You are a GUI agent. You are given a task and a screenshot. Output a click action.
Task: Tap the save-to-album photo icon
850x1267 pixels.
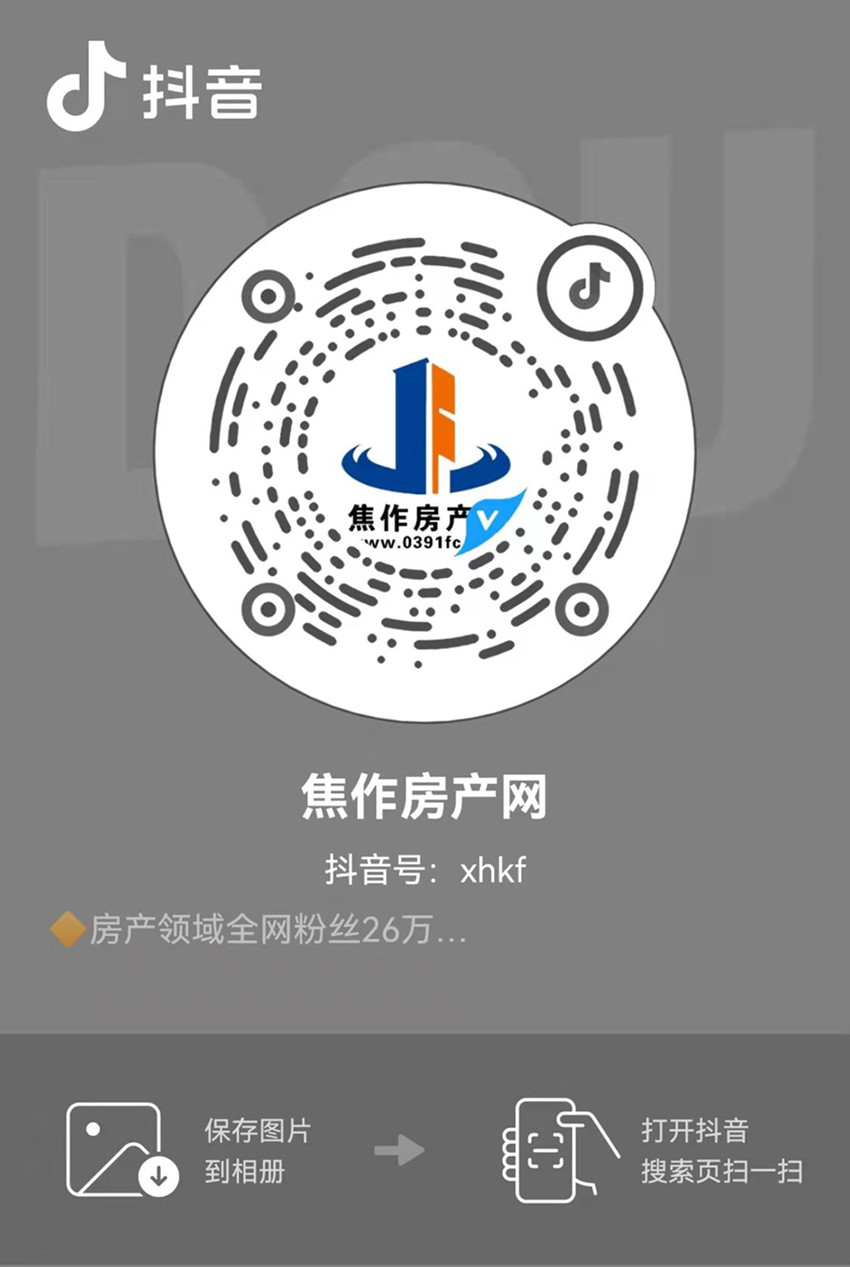pyautogui.click(x=113, y=1148)
